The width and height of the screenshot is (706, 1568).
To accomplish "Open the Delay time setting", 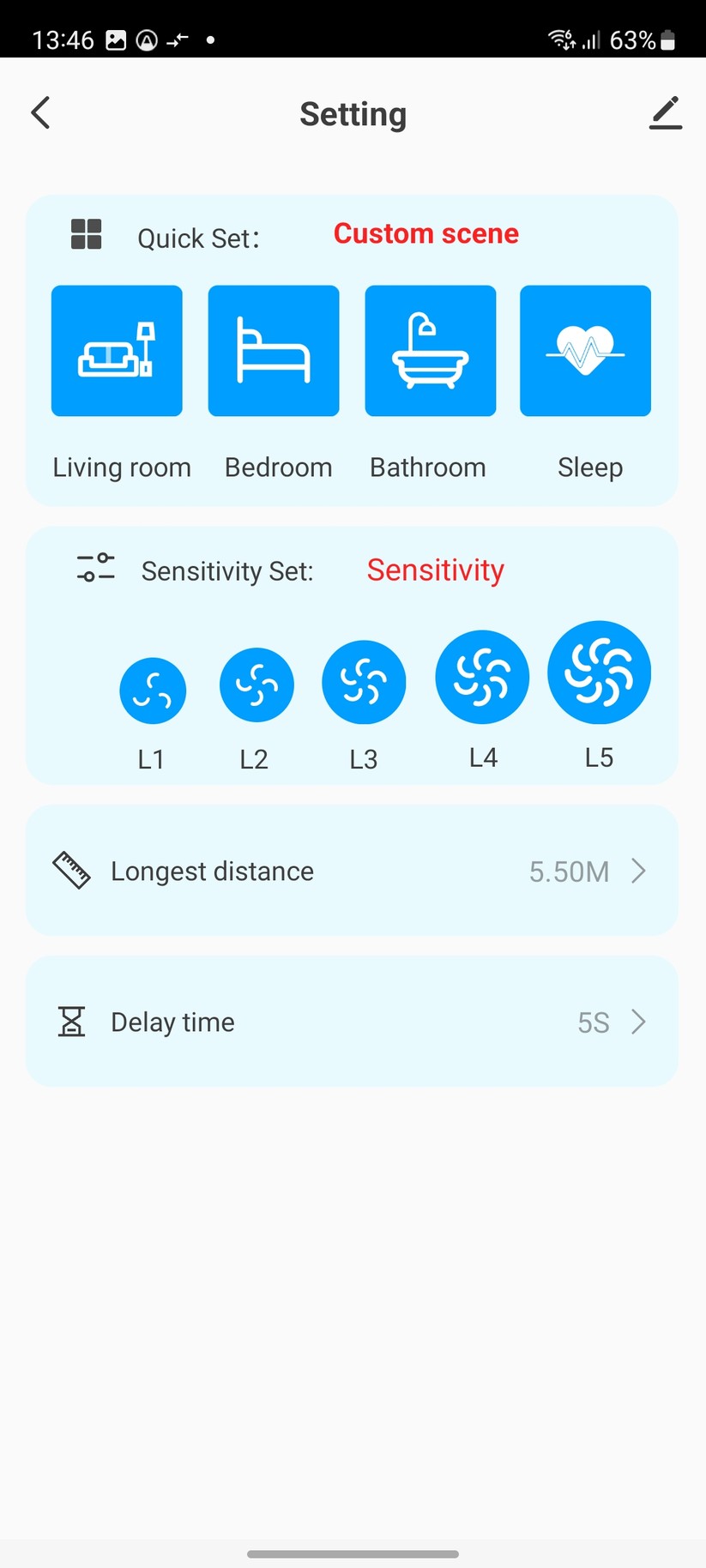I will [x=352, y=1022].
